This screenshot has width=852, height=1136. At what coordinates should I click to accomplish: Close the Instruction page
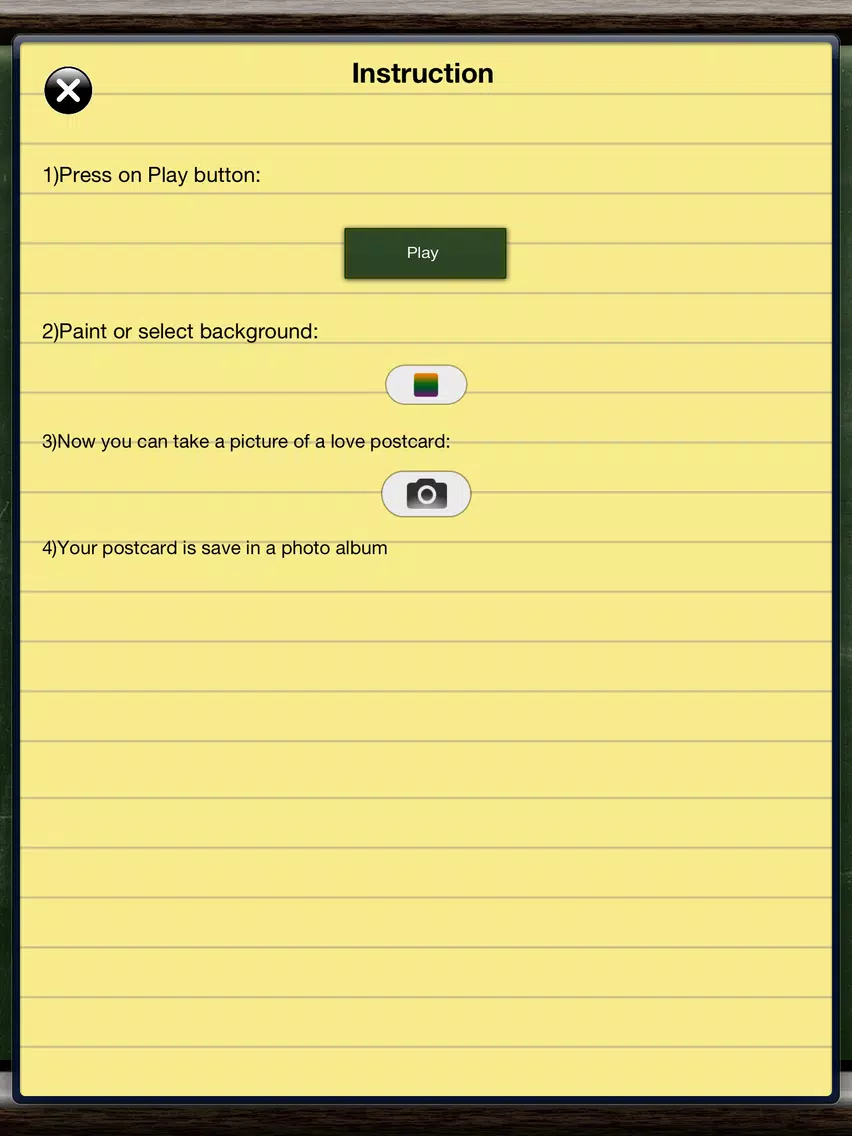(68, 92)
